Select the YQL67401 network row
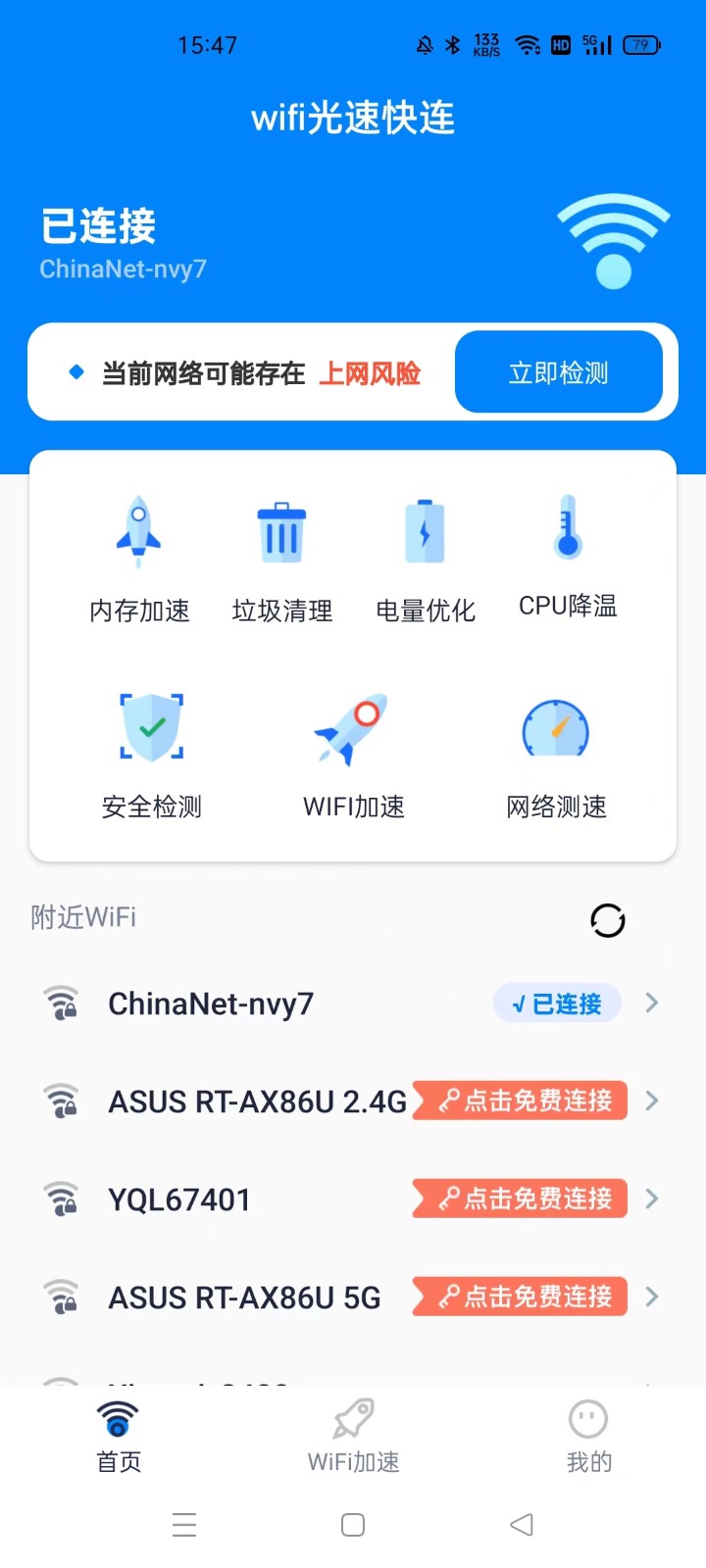Screen dimensions: 706x1568 353,1200
